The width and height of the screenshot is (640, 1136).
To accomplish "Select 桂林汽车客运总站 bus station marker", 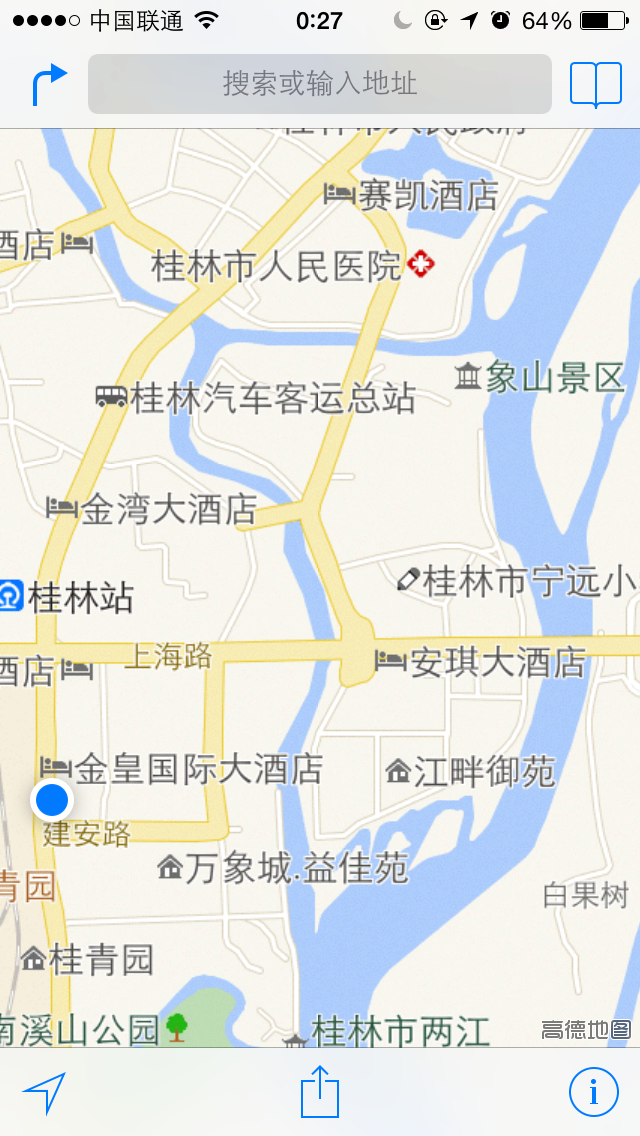I will pos(112,397).
